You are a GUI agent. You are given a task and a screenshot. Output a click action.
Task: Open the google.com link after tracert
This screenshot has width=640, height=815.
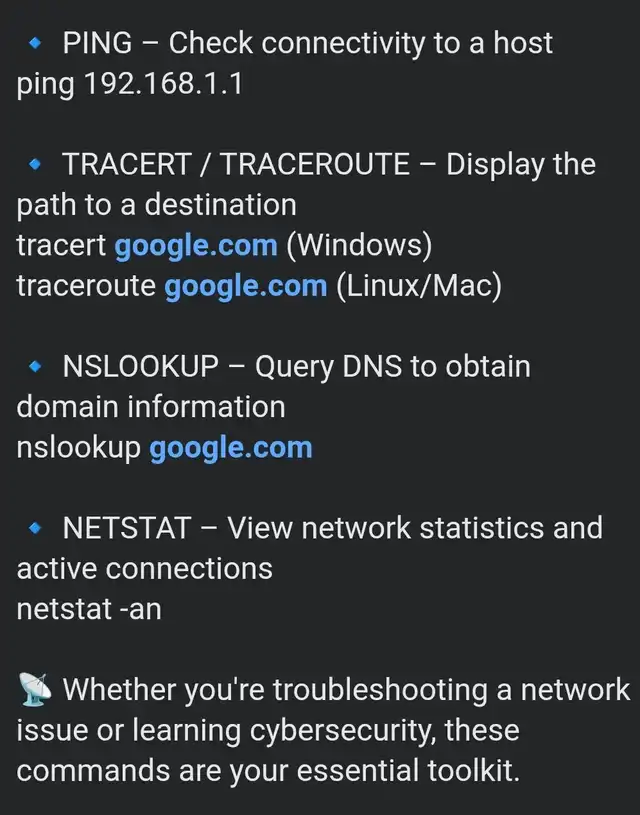coord(195,246)
